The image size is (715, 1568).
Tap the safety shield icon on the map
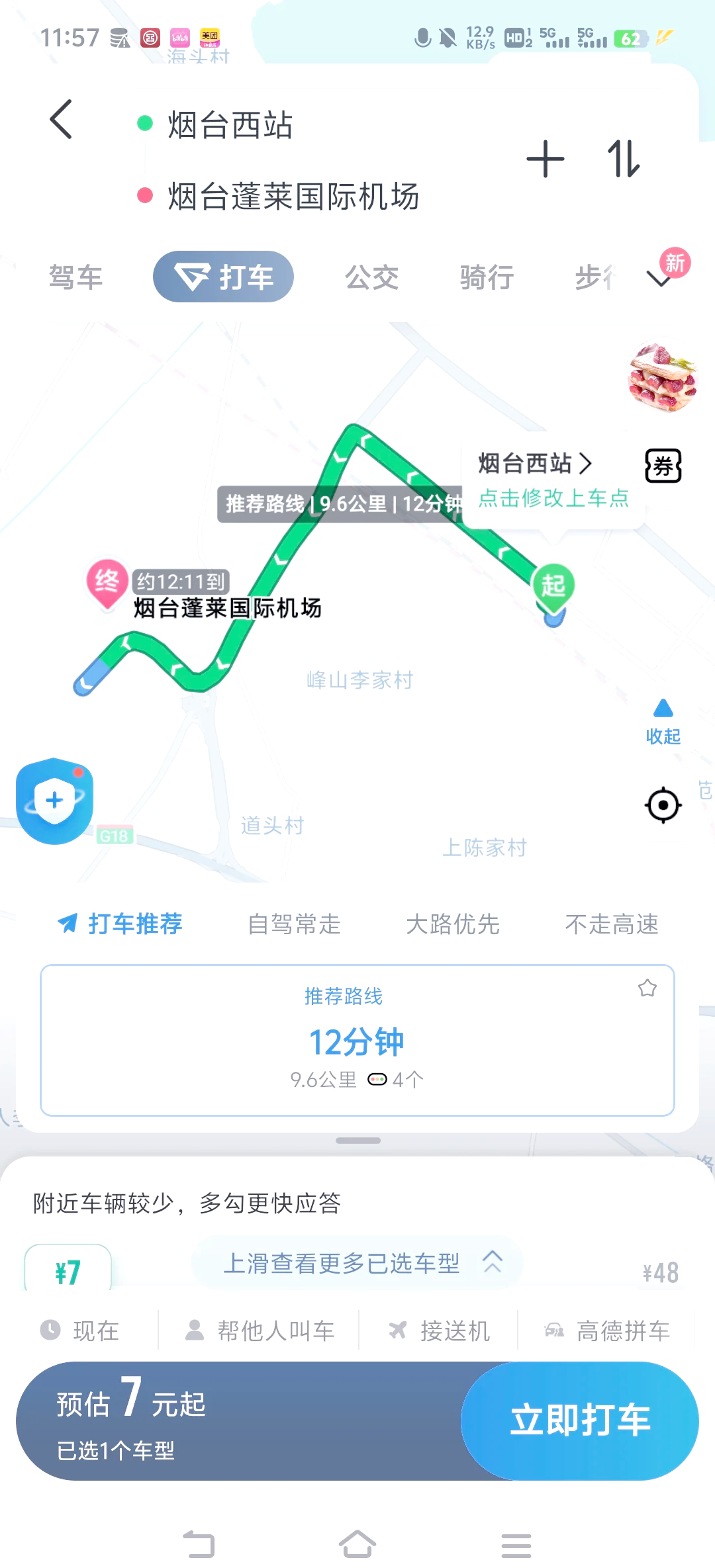pyautogui.click(x=54, y=801)
